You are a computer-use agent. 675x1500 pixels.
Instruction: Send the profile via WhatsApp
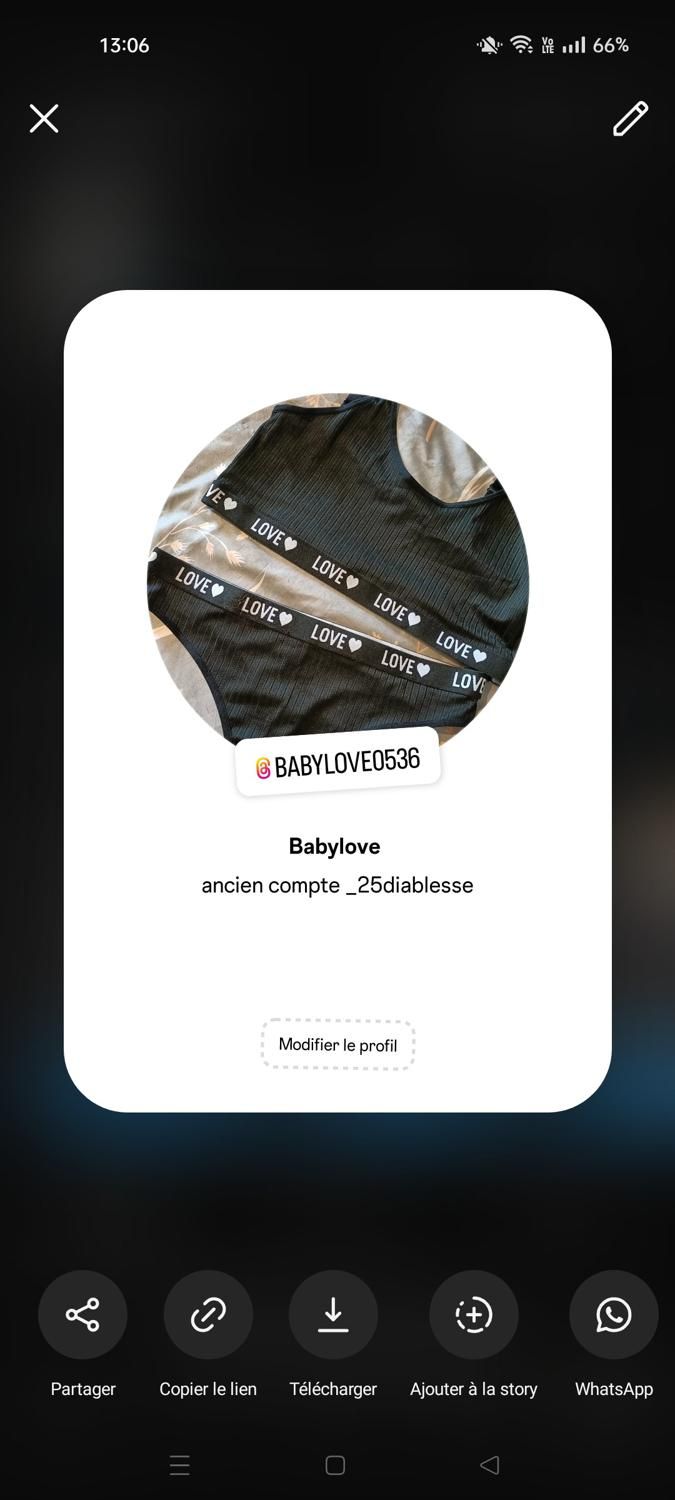coord(613,1315)
